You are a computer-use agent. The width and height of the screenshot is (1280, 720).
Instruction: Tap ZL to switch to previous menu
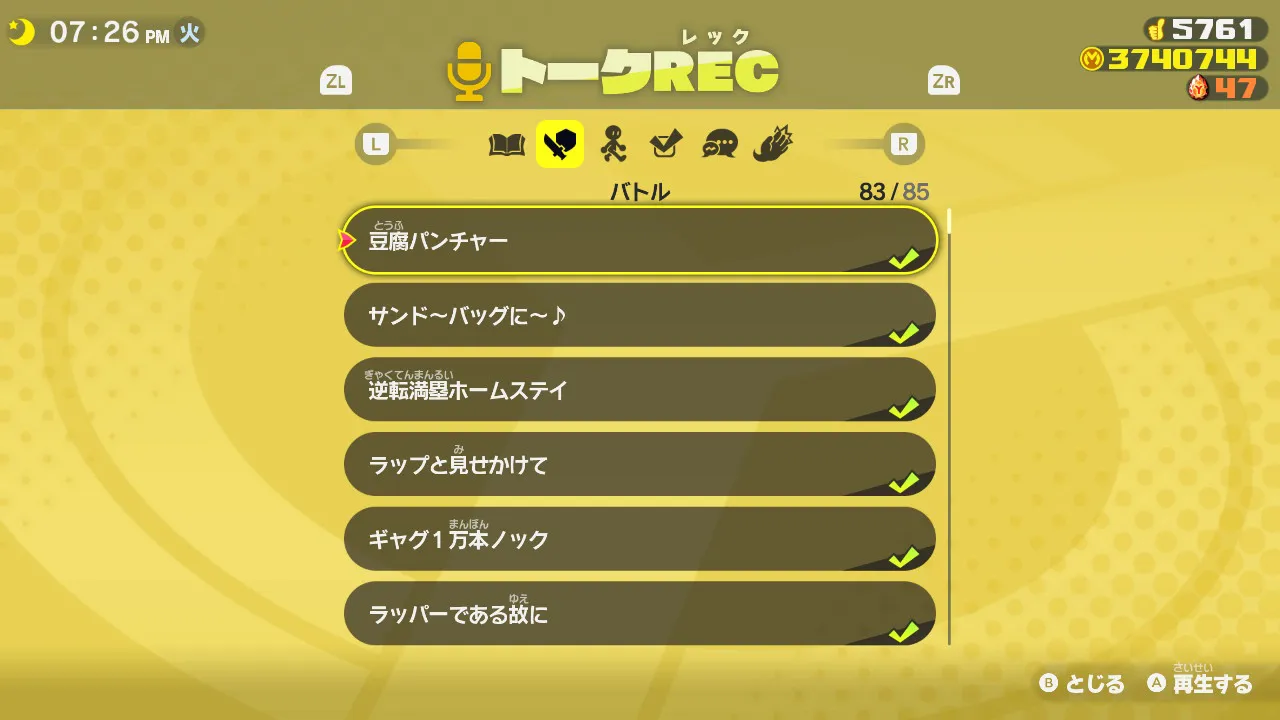pyautogui.click(x=336, y=81)
